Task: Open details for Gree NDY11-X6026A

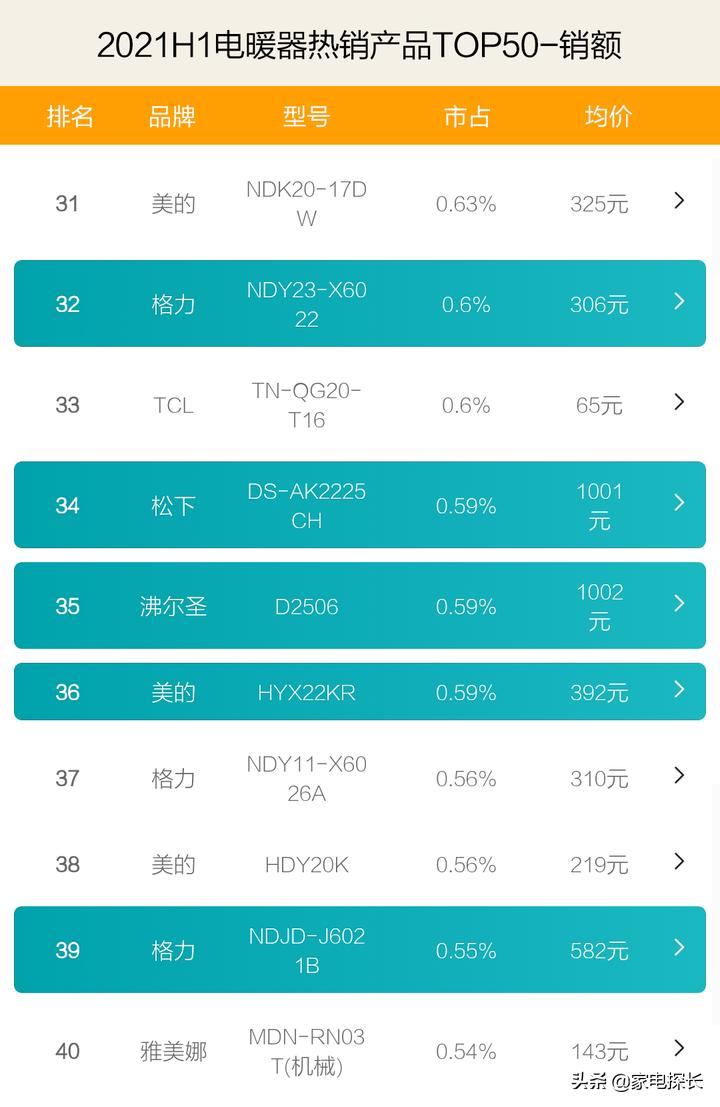Action: 678,777
